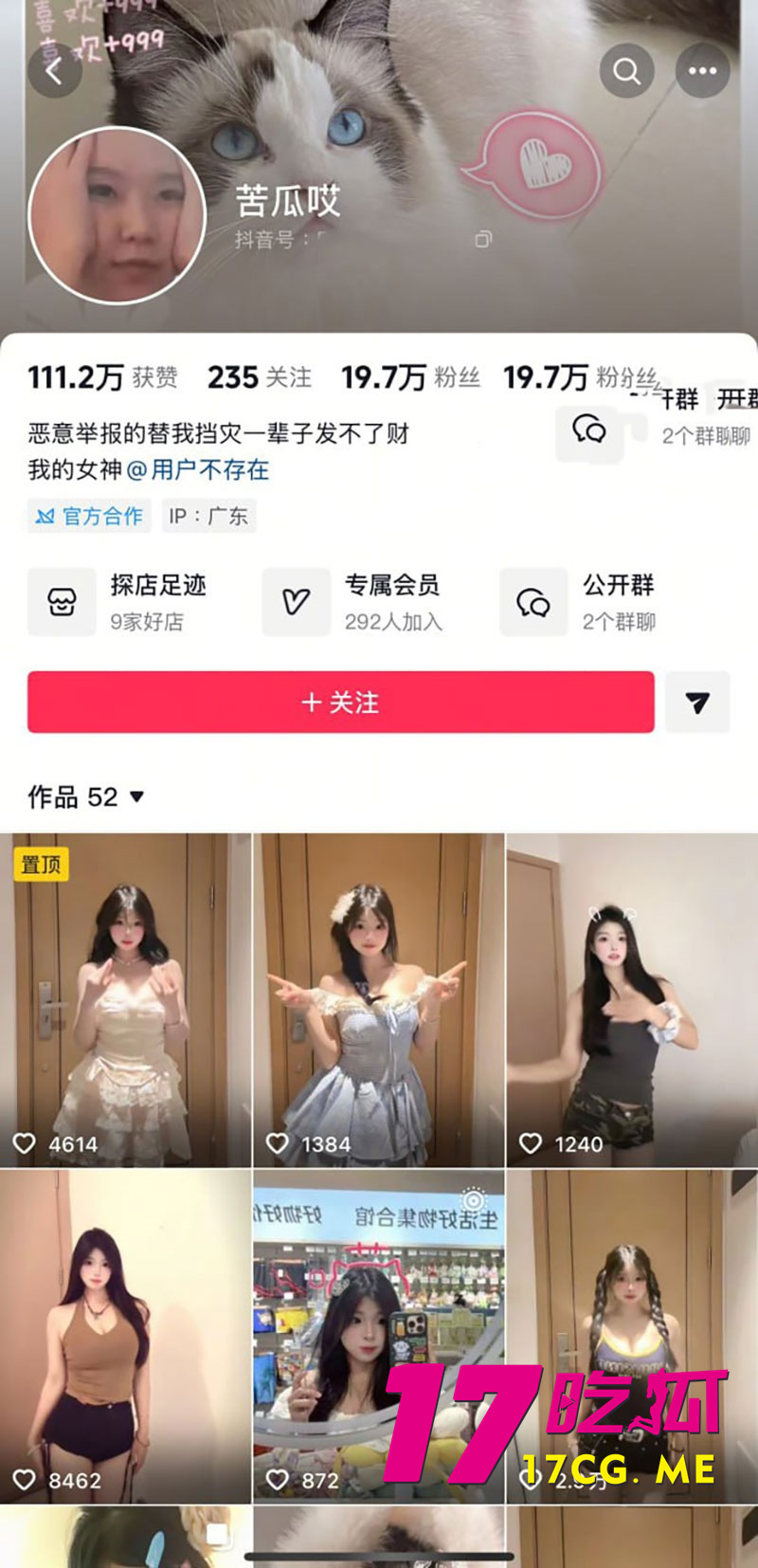Screen dimensions: 758x1568
Task: Tap the red +关注 follow button
Action: pos(341,702)
